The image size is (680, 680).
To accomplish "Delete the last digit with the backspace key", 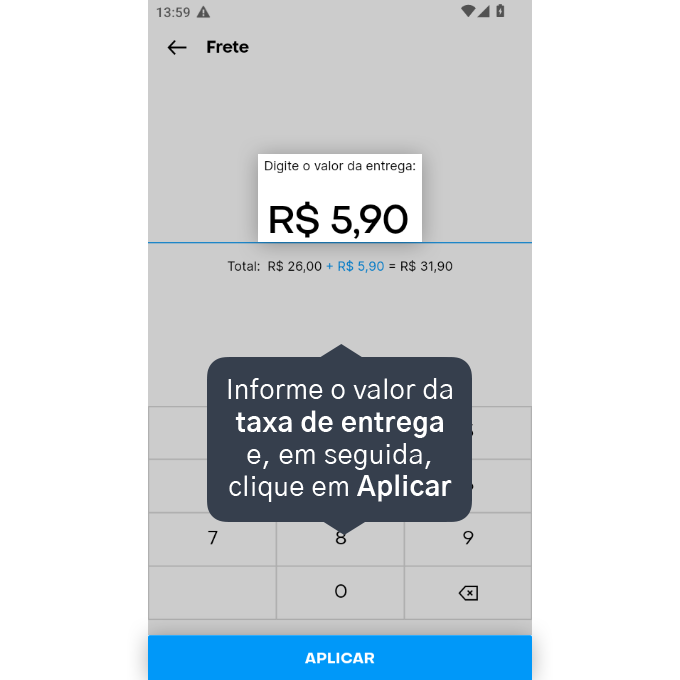I will 468,592.
